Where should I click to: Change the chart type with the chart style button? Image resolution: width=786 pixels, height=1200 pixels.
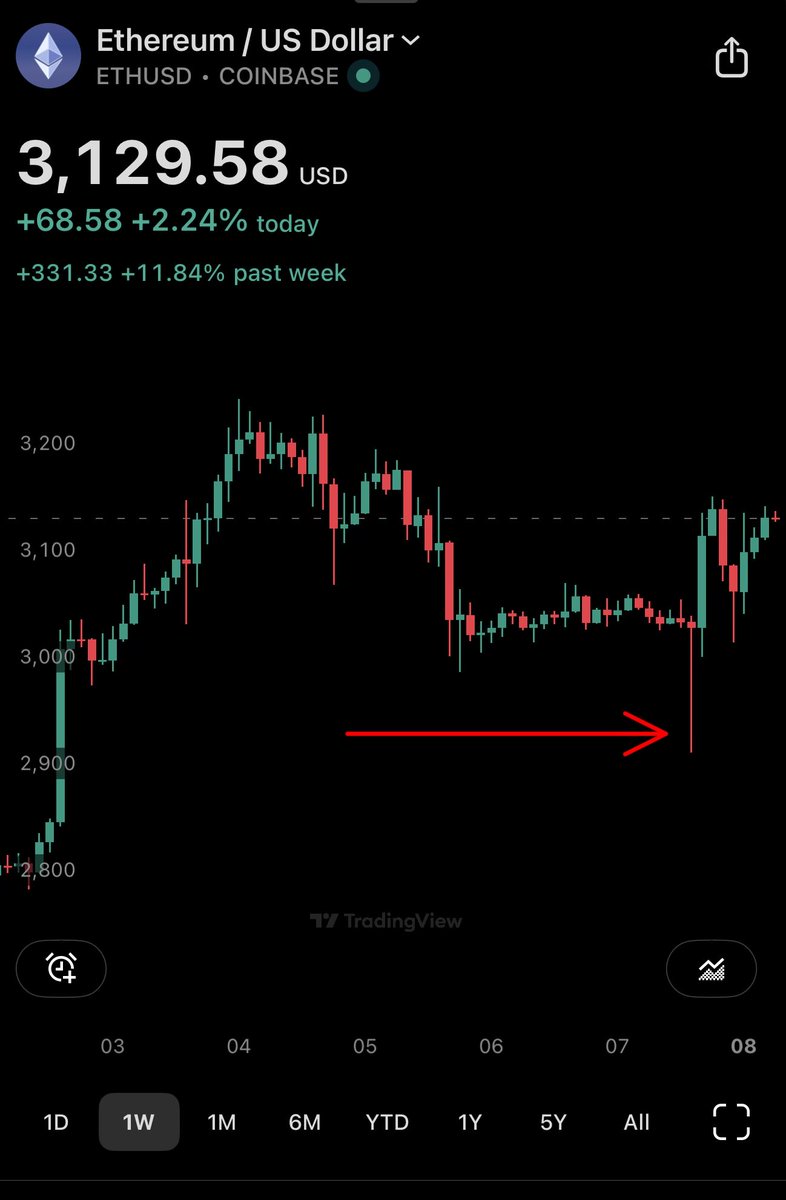(711, 968)
